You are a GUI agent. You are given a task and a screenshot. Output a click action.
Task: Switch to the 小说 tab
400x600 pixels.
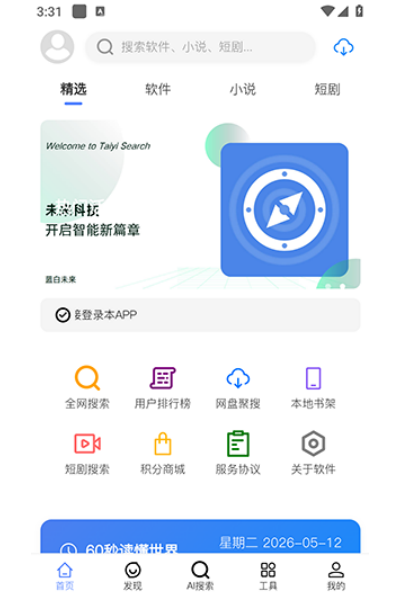(242, 89)
